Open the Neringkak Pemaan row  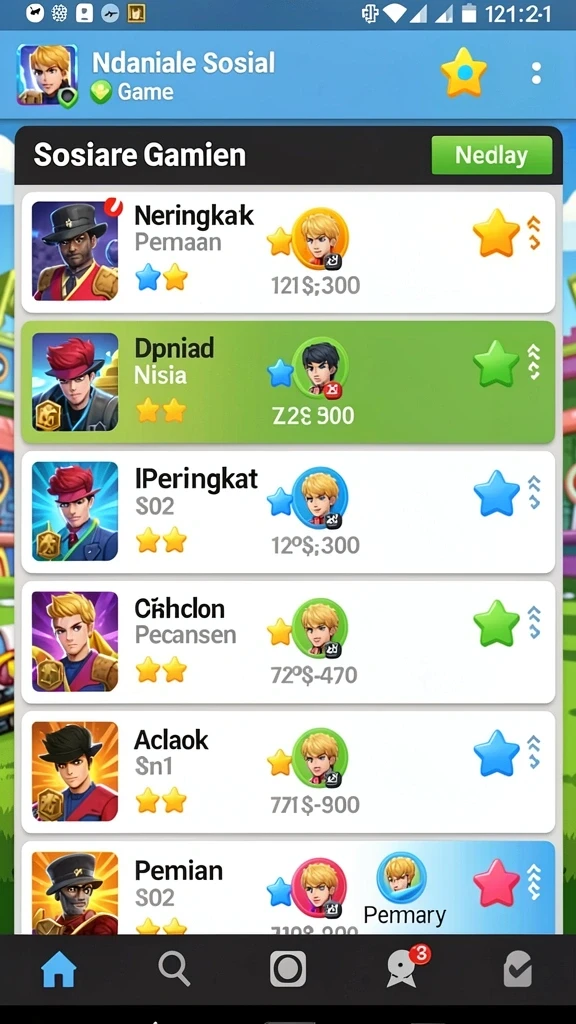coord(288,251)
